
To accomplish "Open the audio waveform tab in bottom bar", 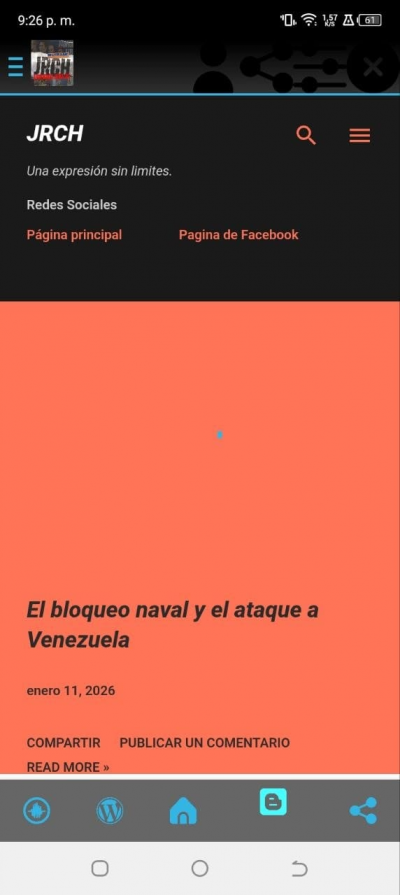I will tap(37, 811).
